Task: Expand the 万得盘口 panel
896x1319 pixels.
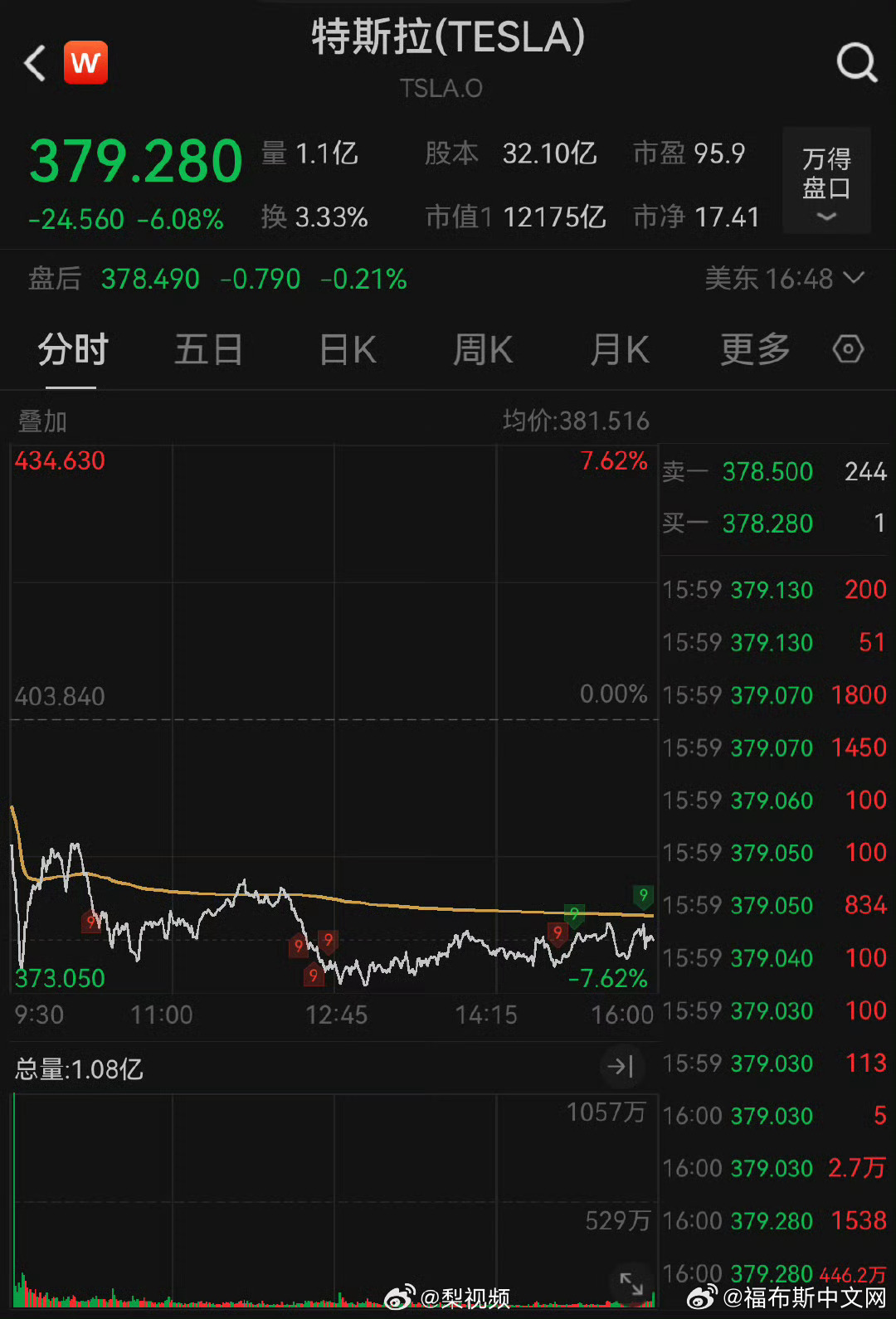Action: pos(826,181)
